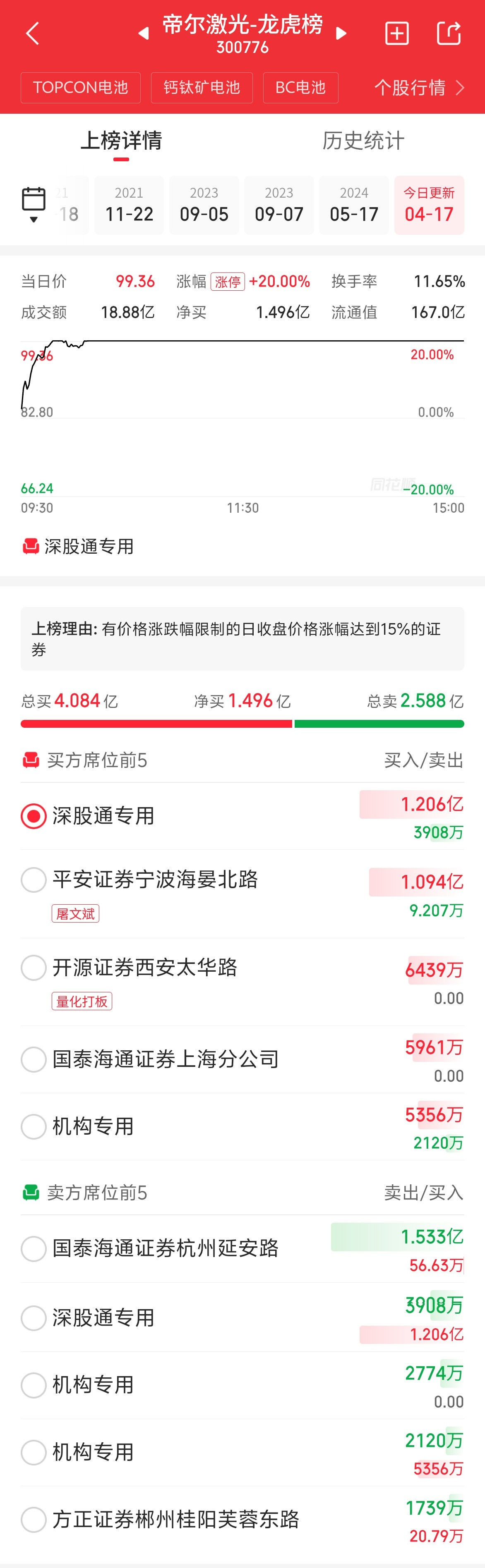
Task: Switch to the previous stock arrow
Action: click(x=144, y=33)
